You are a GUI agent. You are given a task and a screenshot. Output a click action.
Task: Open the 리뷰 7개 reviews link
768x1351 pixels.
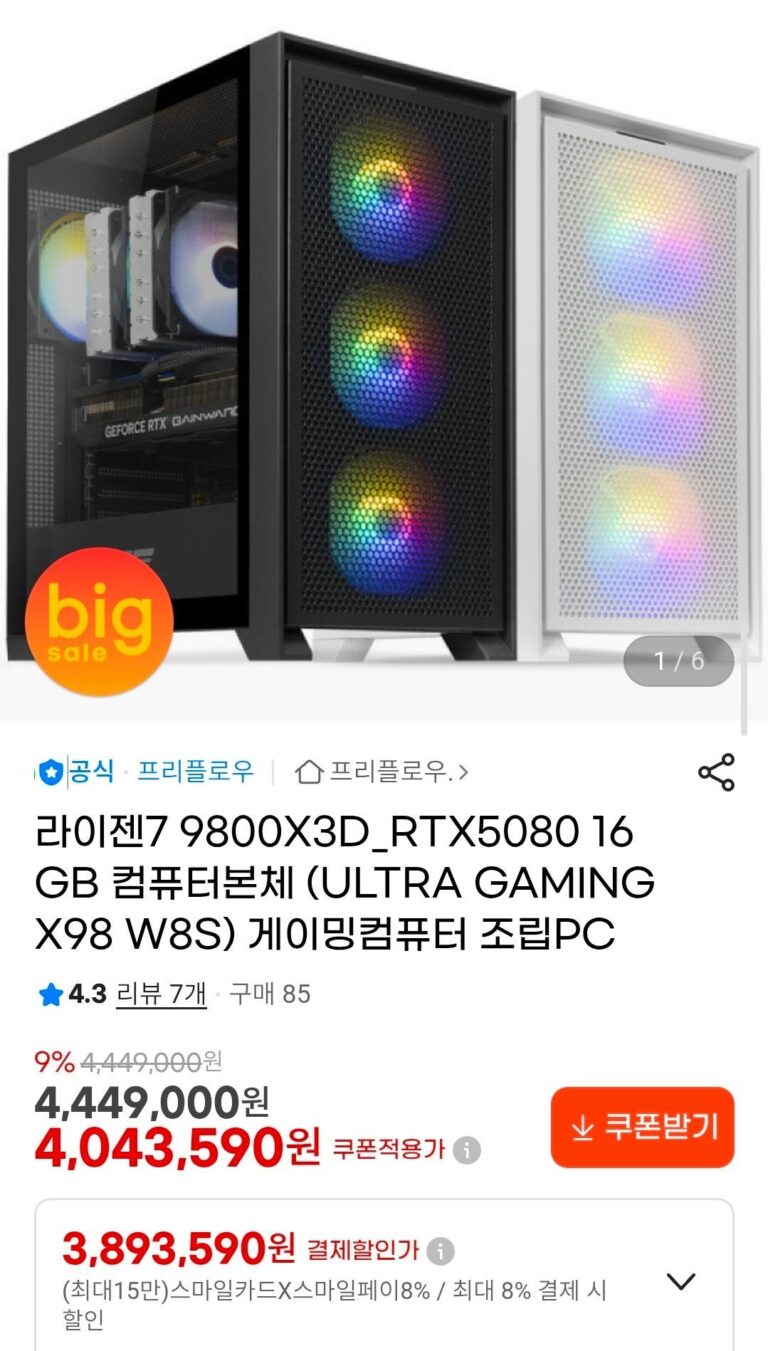click(x=161, y=994)
